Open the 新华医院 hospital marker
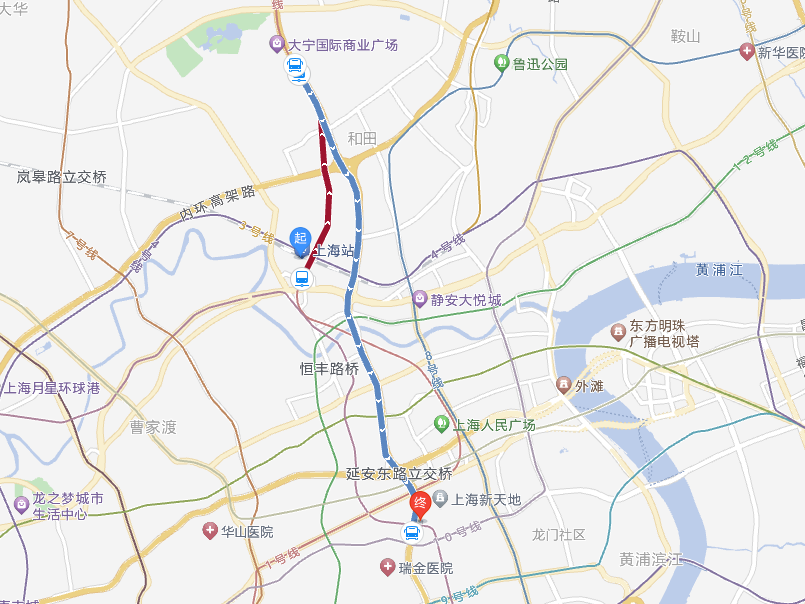The width and height of the screenshot is (805, 604). point(746,51)
